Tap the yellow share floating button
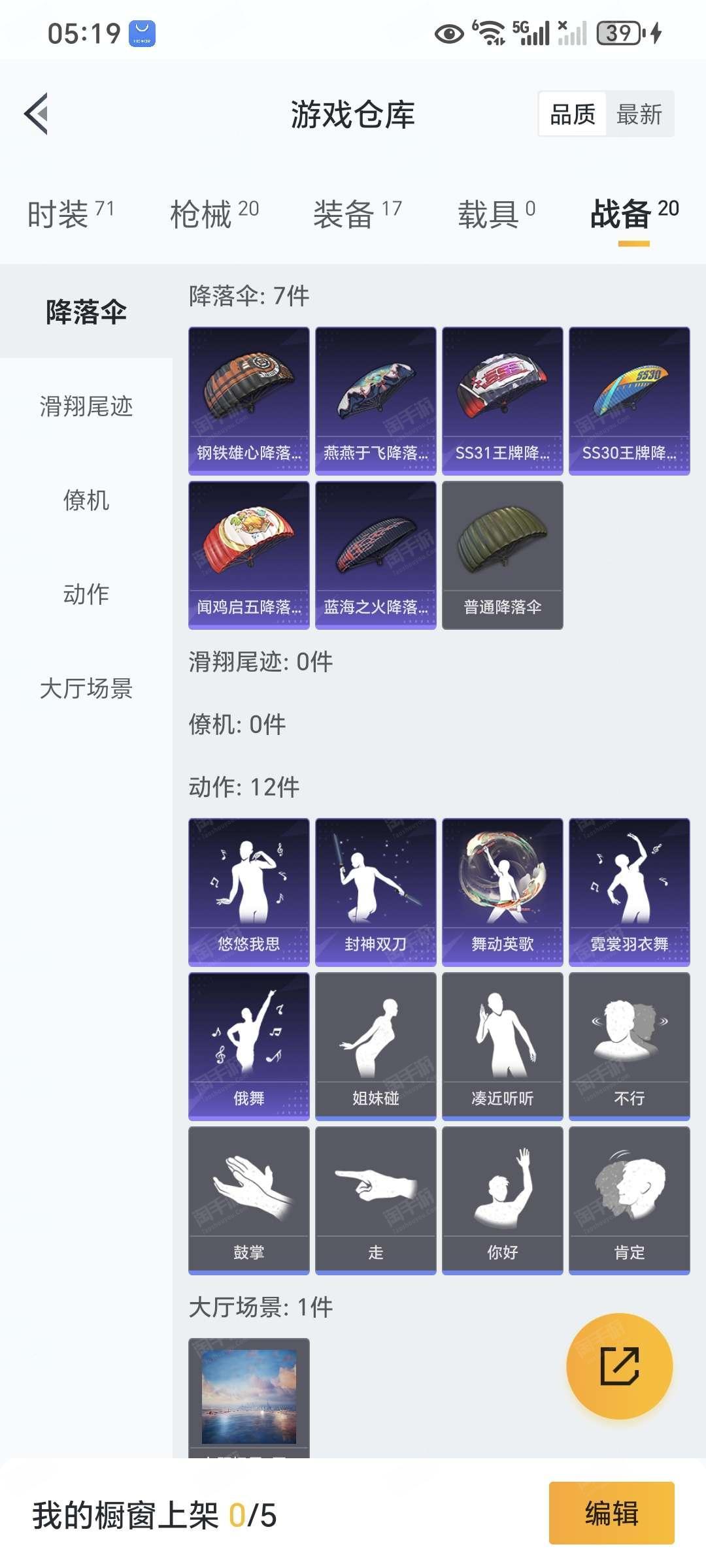The height and width of the screenshot is (1568, 706). tap(619, 1366)
